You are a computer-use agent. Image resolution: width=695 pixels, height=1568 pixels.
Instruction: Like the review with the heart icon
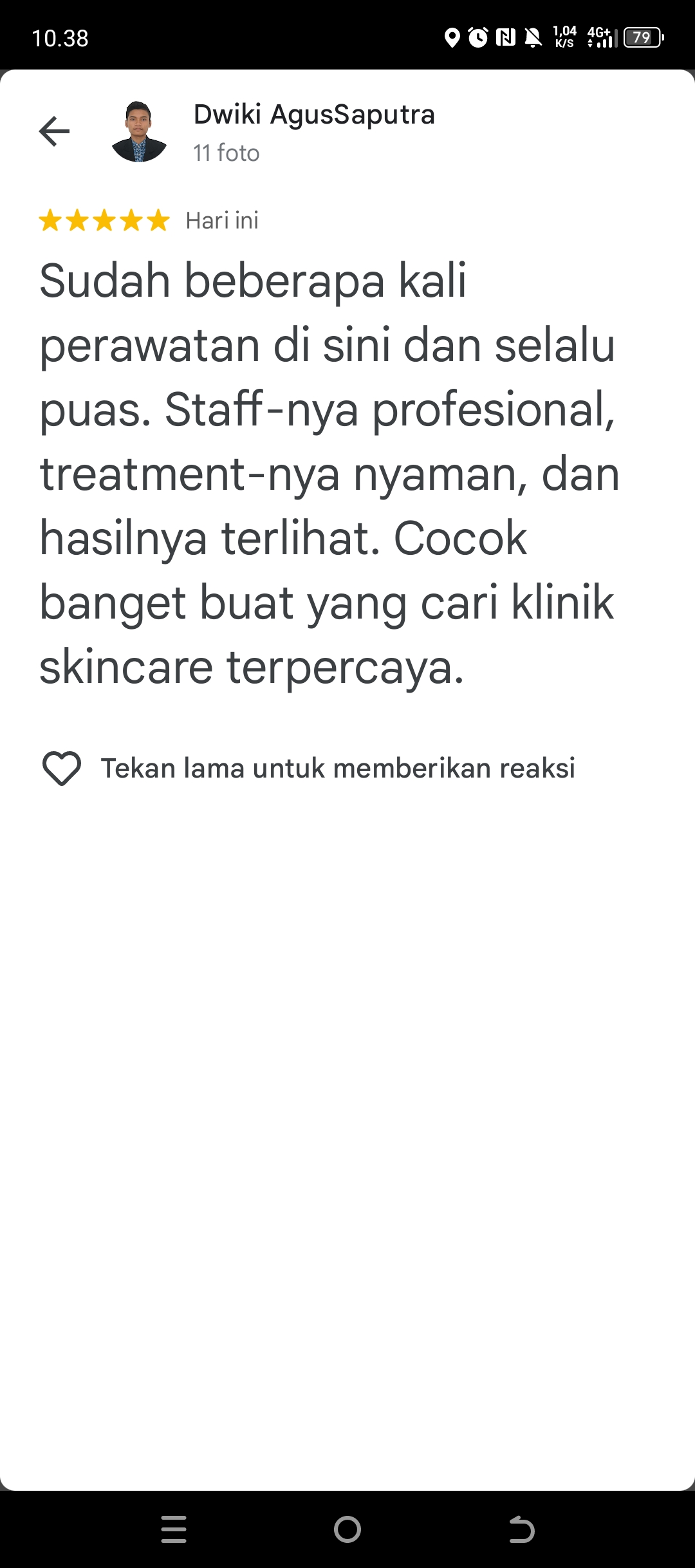tap(61, 768)
